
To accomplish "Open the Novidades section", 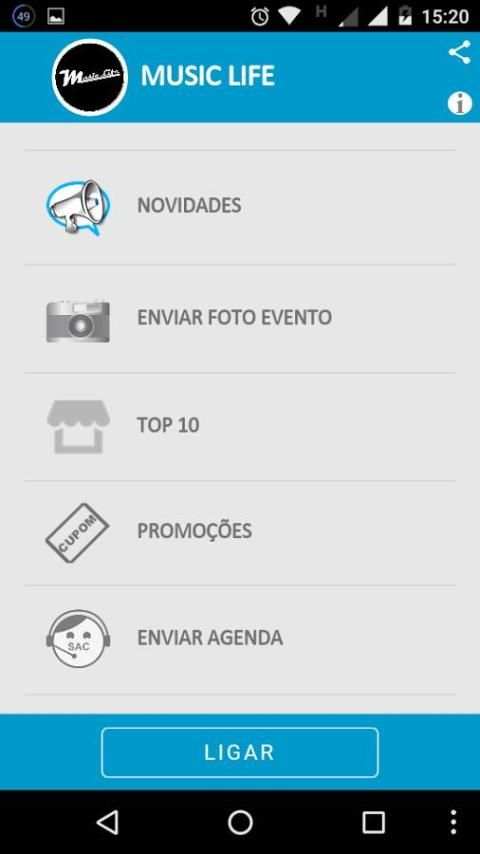I will (x=240, y=208).
